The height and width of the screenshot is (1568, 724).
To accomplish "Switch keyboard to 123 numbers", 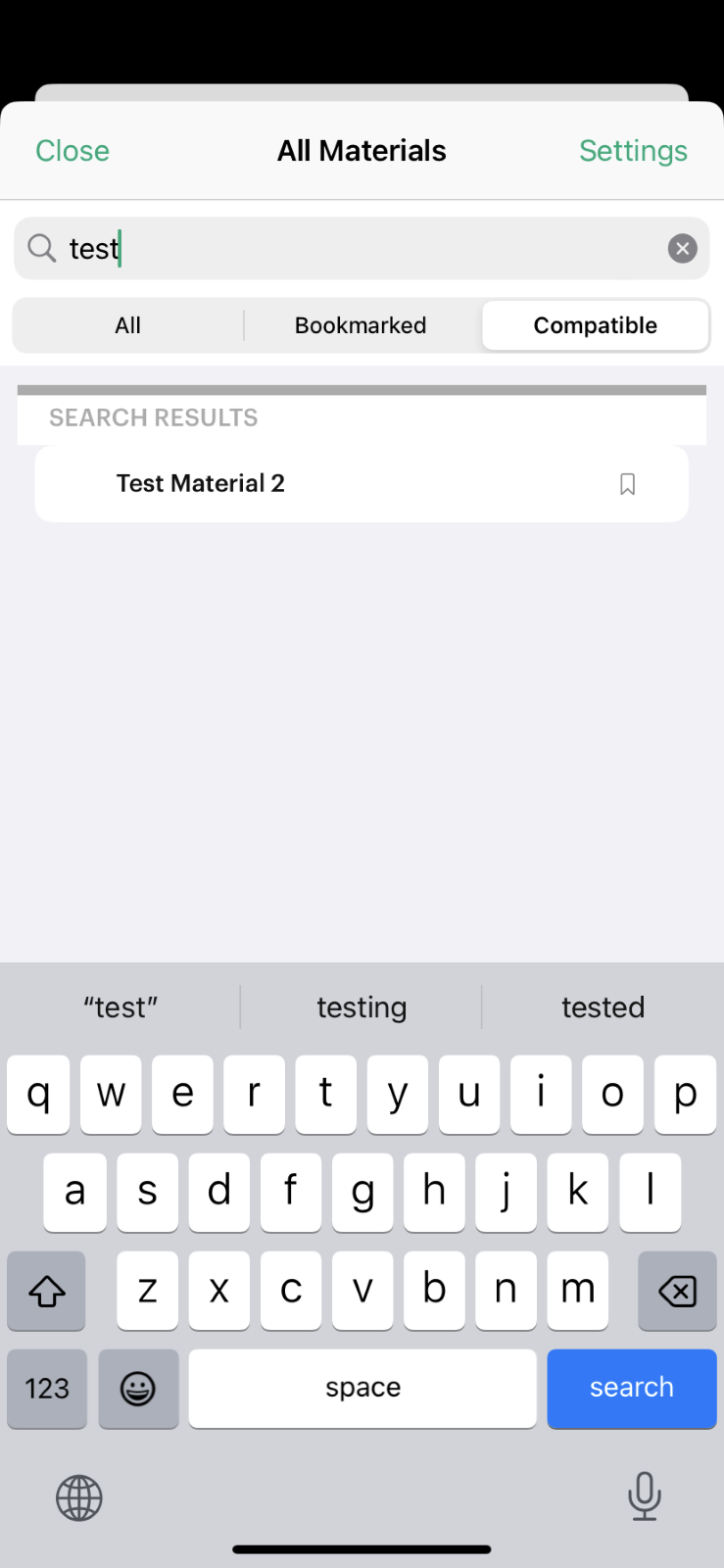I will [47, 1388].
